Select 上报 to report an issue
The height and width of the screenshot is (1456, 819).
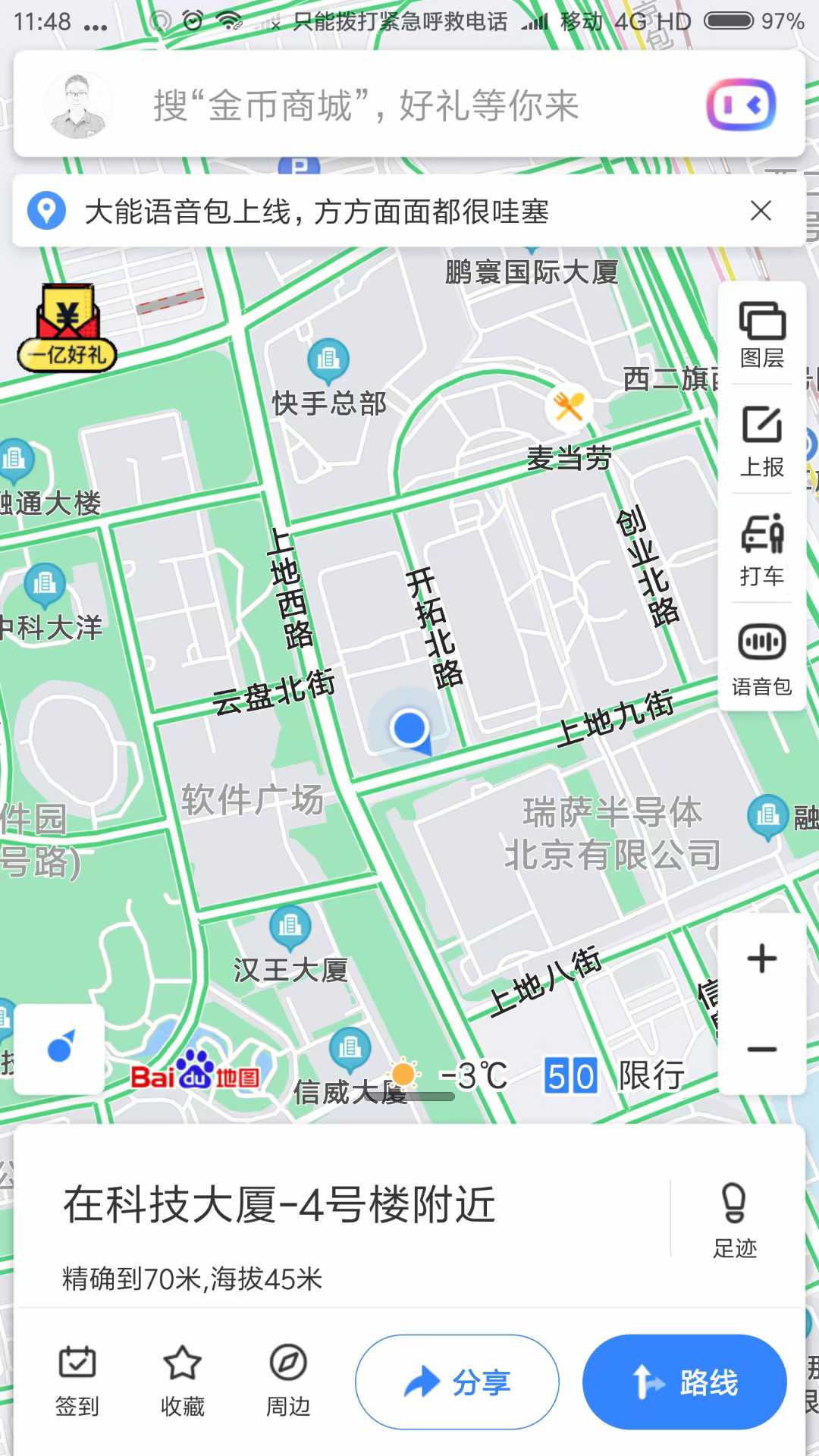pos(761,443)
